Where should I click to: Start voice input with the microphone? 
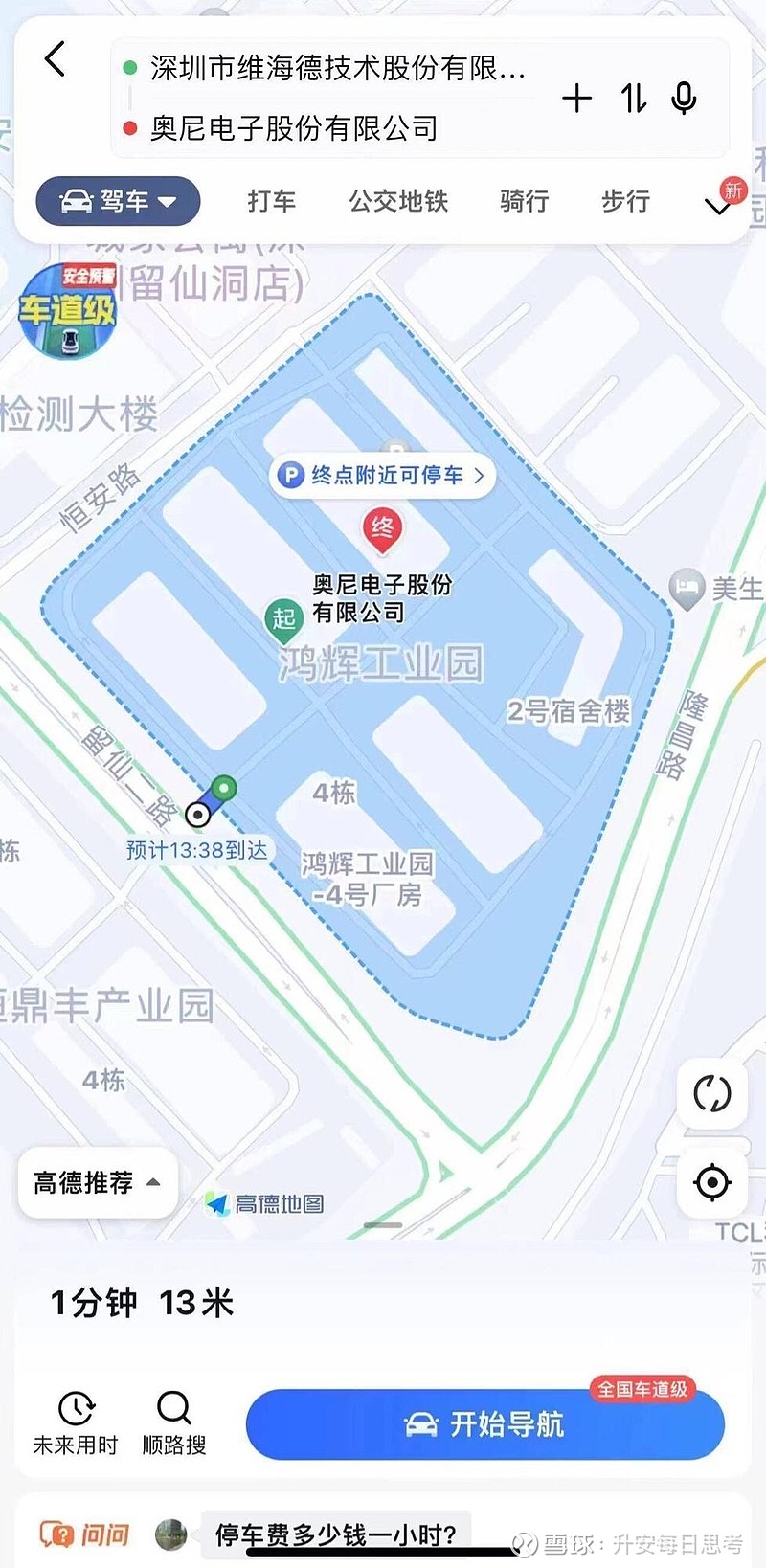684,98
